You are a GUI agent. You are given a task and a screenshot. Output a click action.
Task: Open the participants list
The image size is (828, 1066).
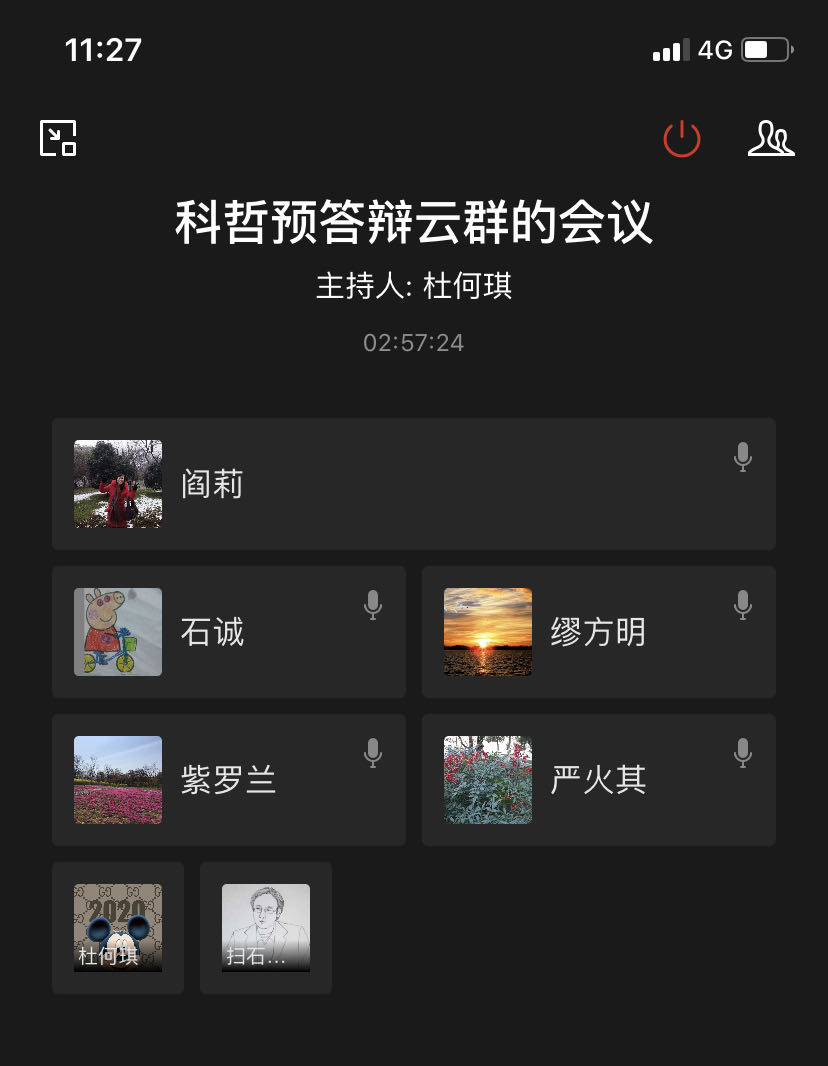tap(771, 139)
